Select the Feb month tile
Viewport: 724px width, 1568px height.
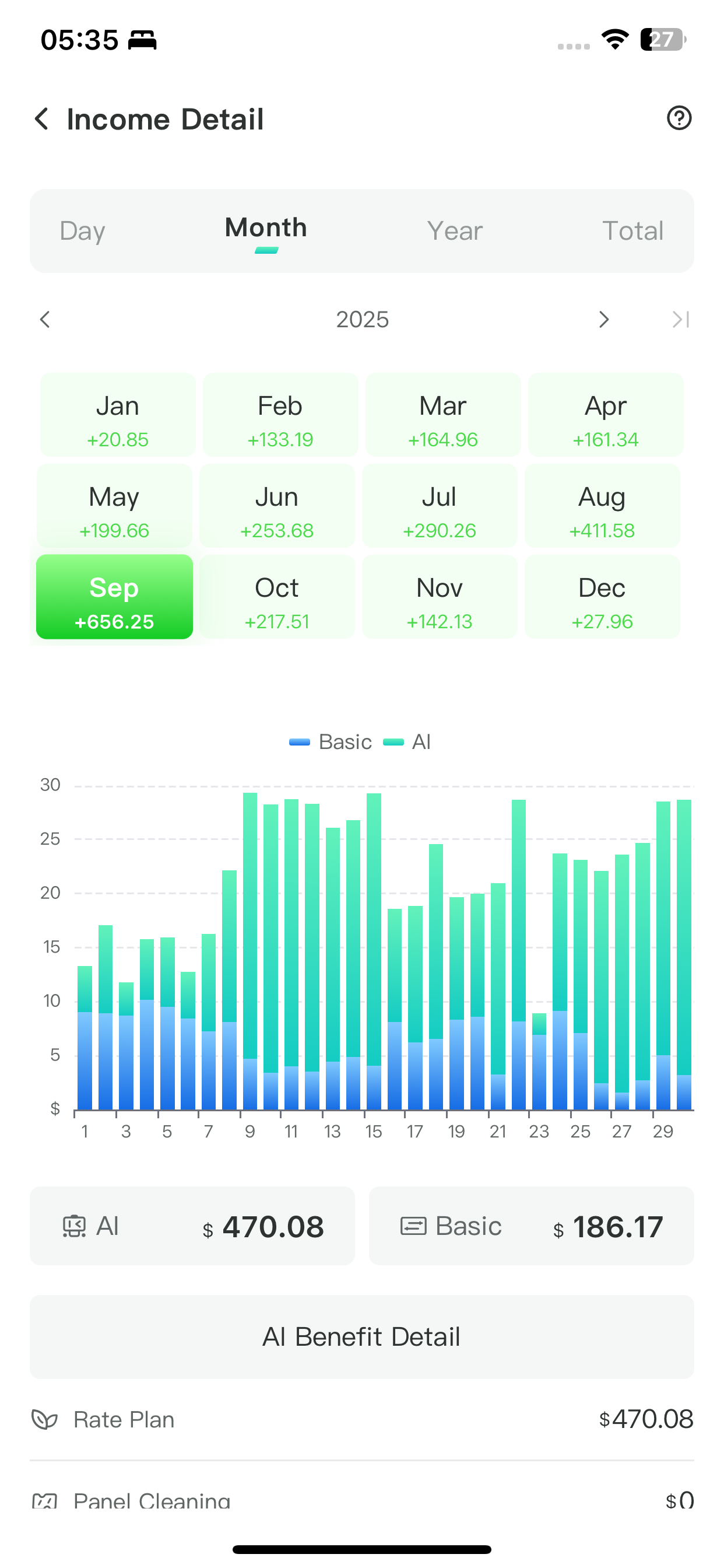pyautogui.click(x=280, y=415)
